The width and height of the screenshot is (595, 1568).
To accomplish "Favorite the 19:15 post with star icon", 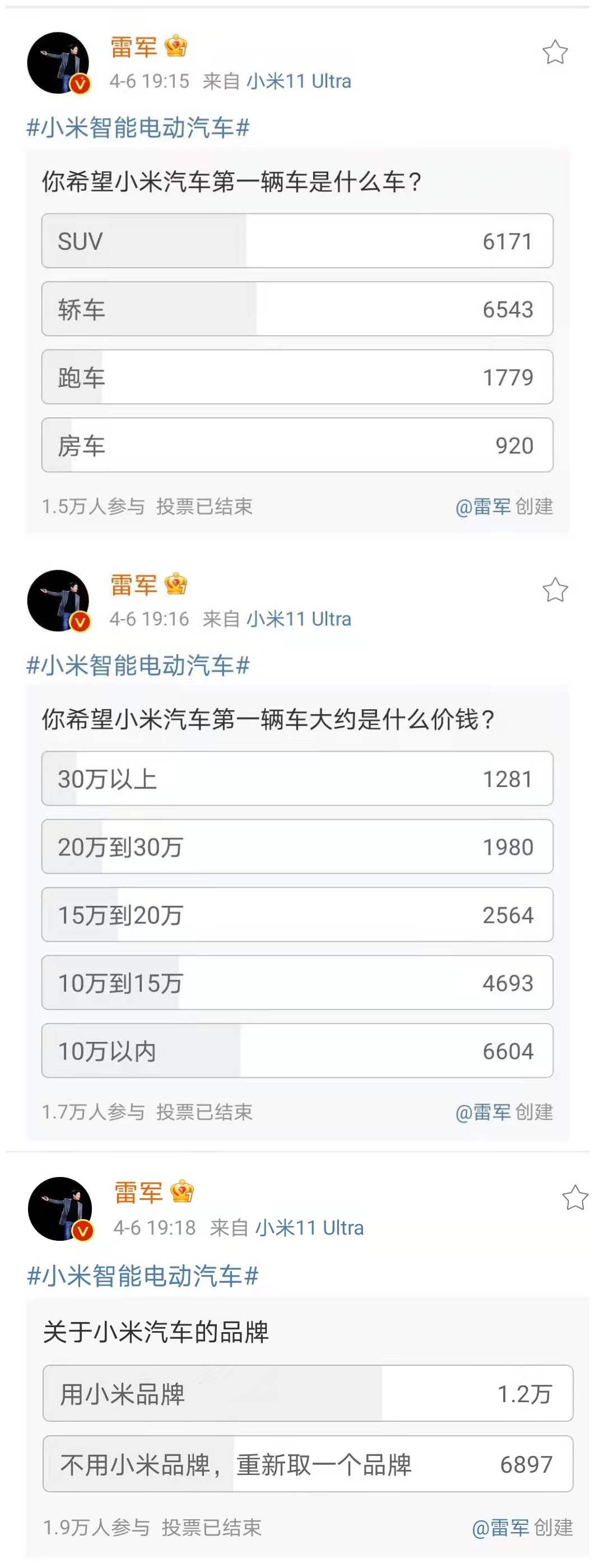I will click(x=555, y=52).
